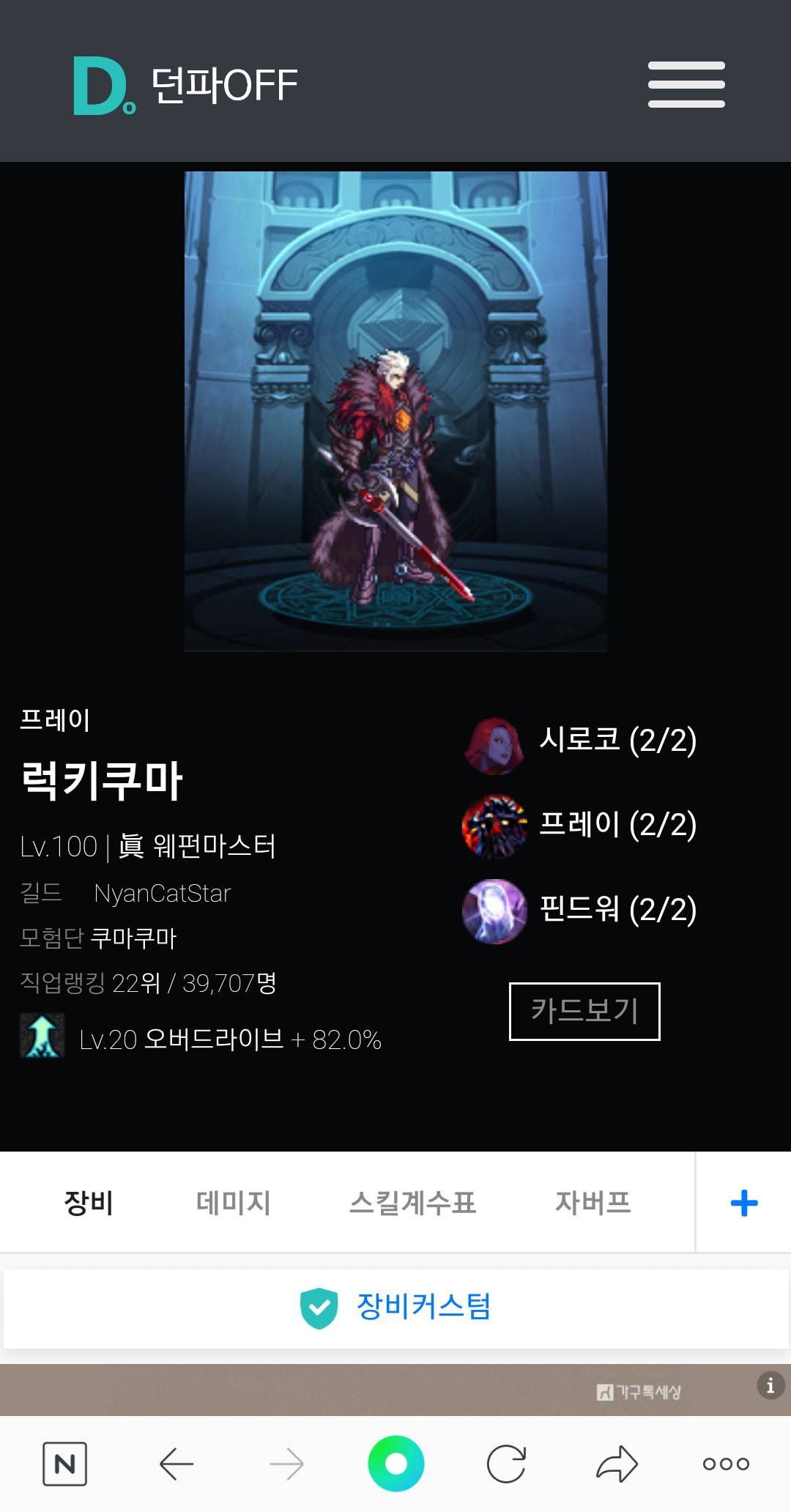Screen dimensions: 791x1512
Task: Open 장비커스텀 equipment customization
Action: coord(395,1308)
